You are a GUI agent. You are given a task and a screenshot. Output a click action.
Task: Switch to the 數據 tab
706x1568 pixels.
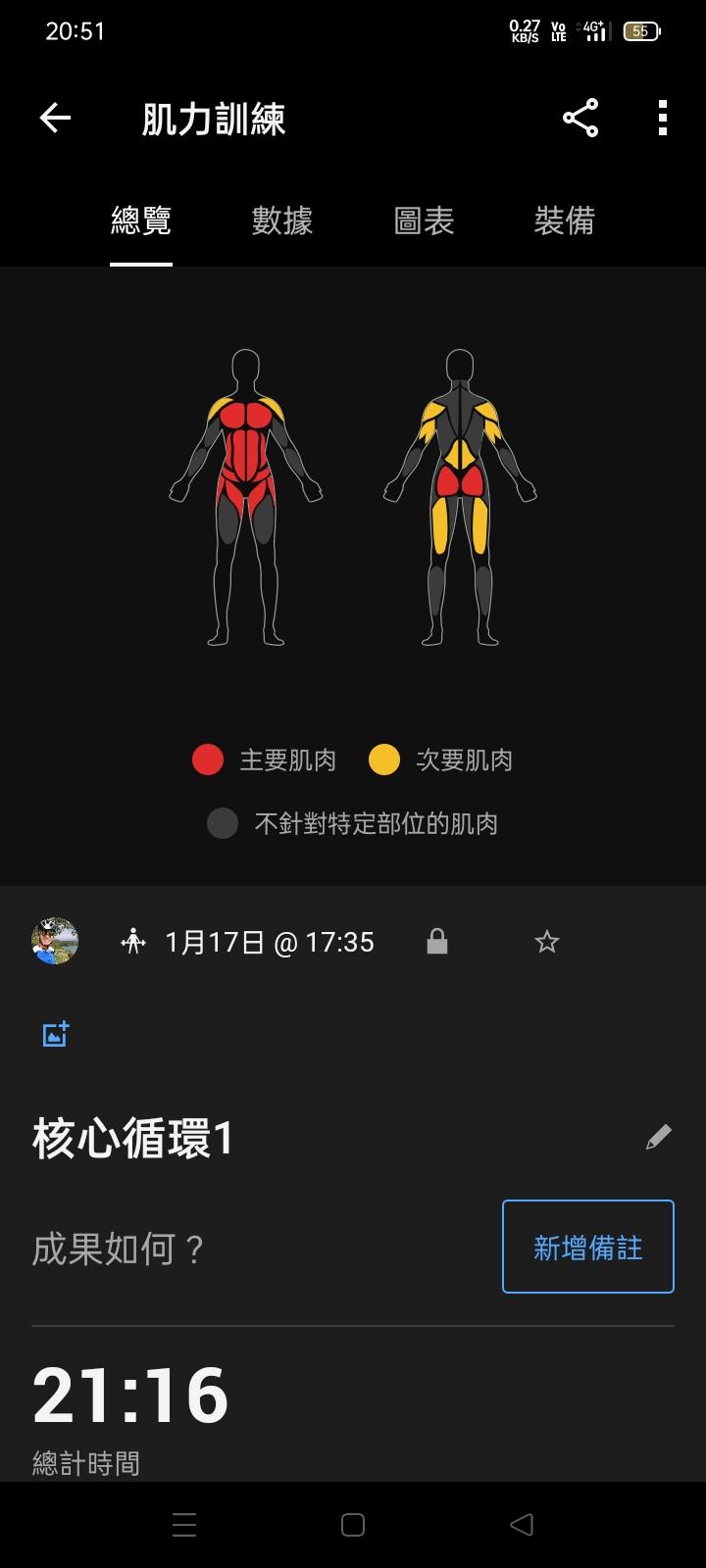[x=282, y=221]
